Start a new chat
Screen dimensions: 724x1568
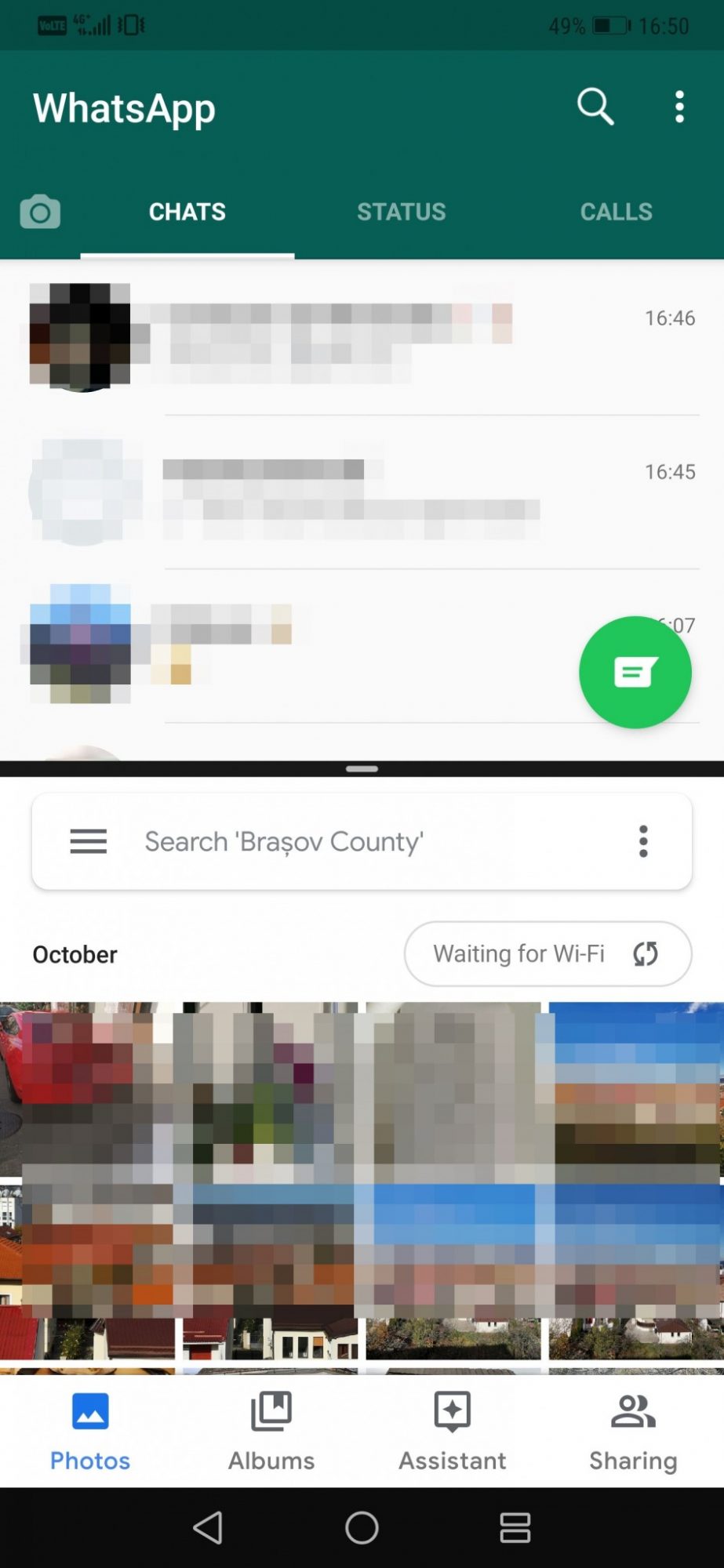[x=635, y=672]
